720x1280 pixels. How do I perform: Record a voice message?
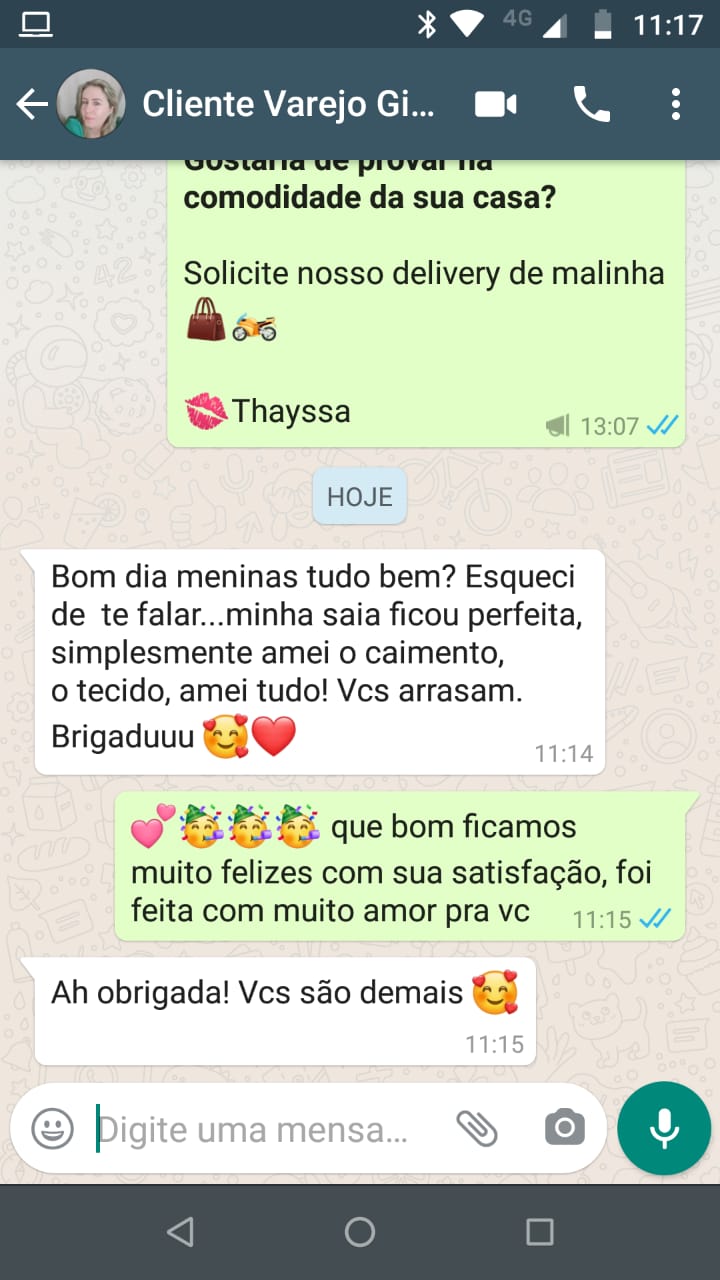(x=664, y=1129)
